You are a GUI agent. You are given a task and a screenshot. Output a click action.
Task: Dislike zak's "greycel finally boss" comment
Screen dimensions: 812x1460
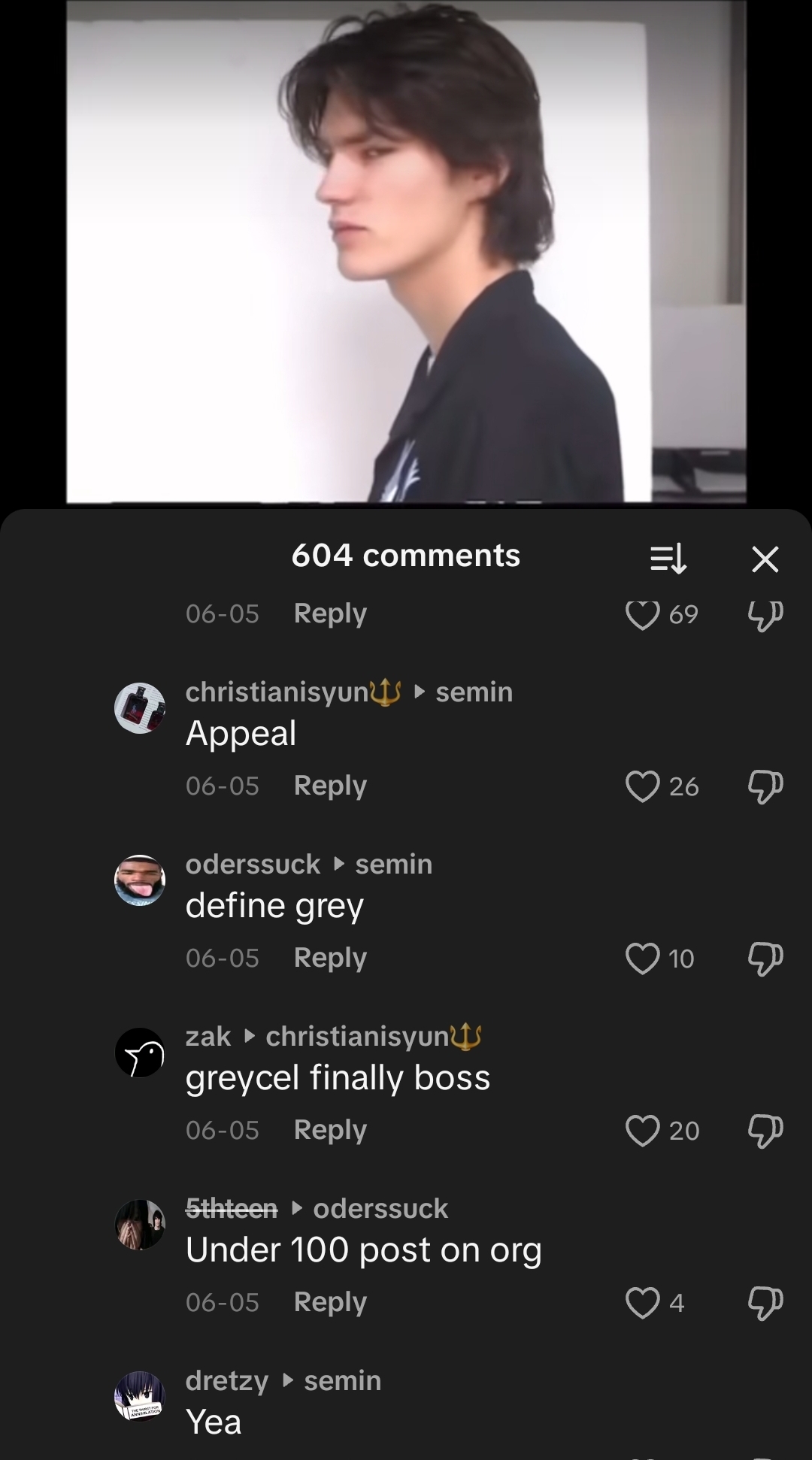(x=765, y=1131)
